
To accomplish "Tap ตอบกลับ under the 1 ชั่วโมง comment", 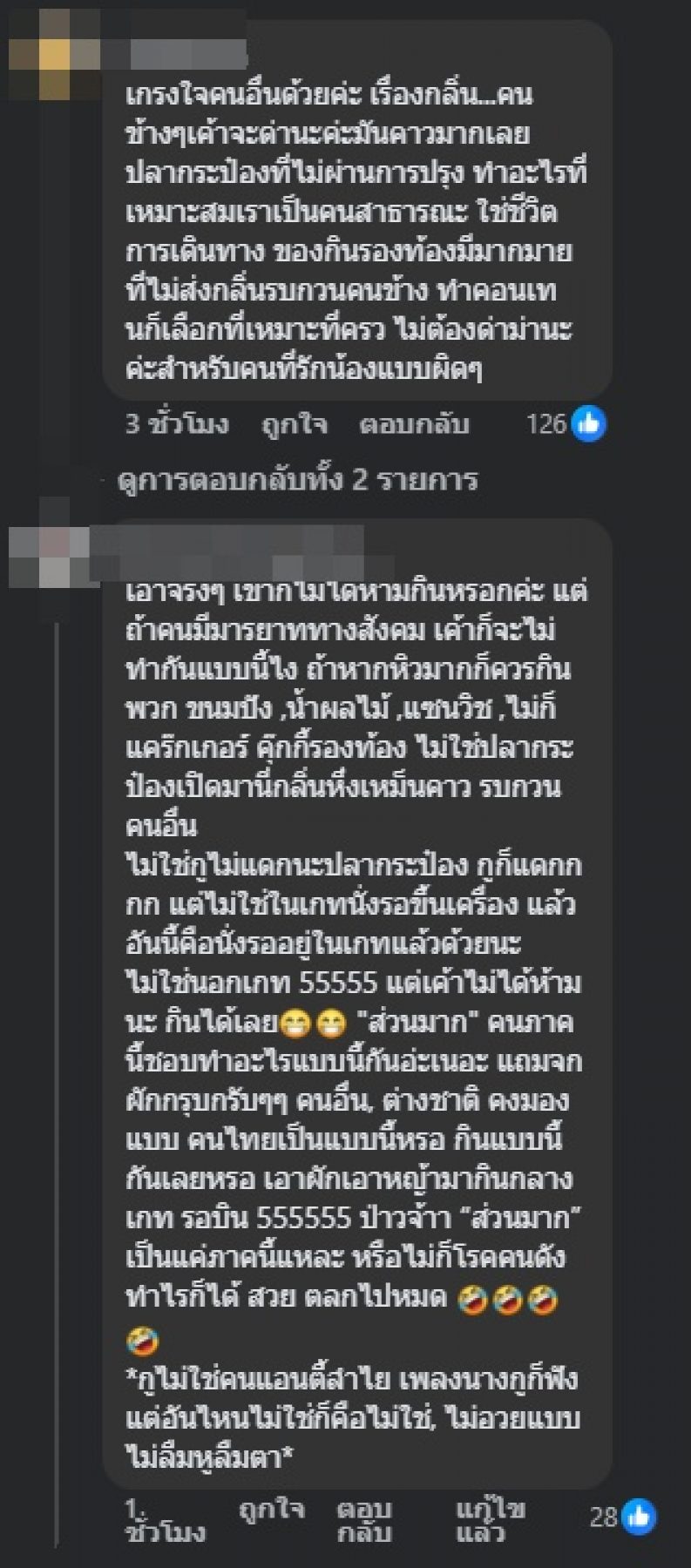I will (x=364, y=1521).
